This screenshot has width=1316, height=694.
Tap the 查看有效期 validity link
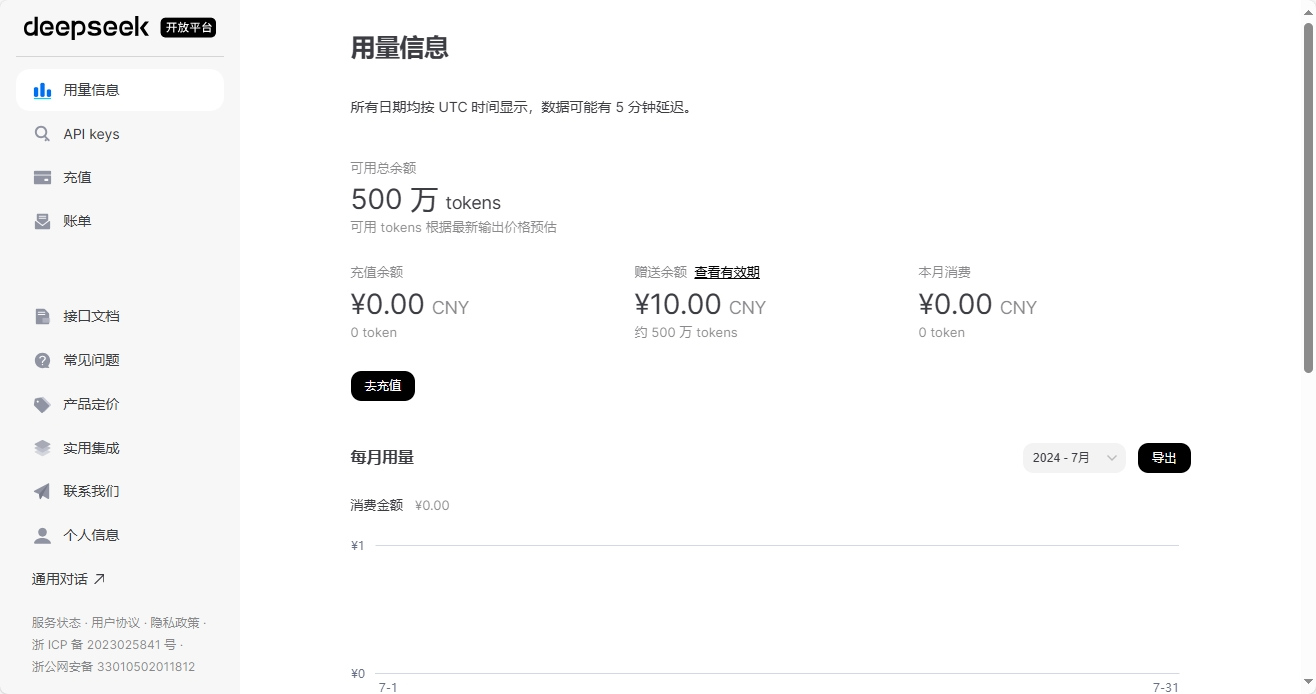click(727, 272)
